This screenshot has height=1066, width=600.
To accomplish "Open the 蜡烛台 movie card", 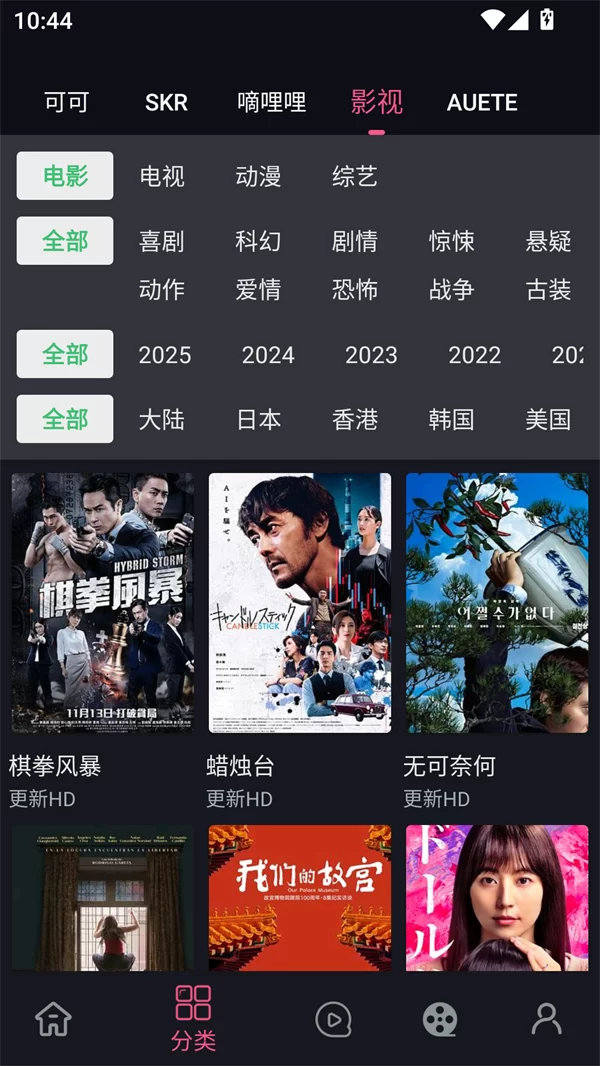I will (x=300, y=603).
